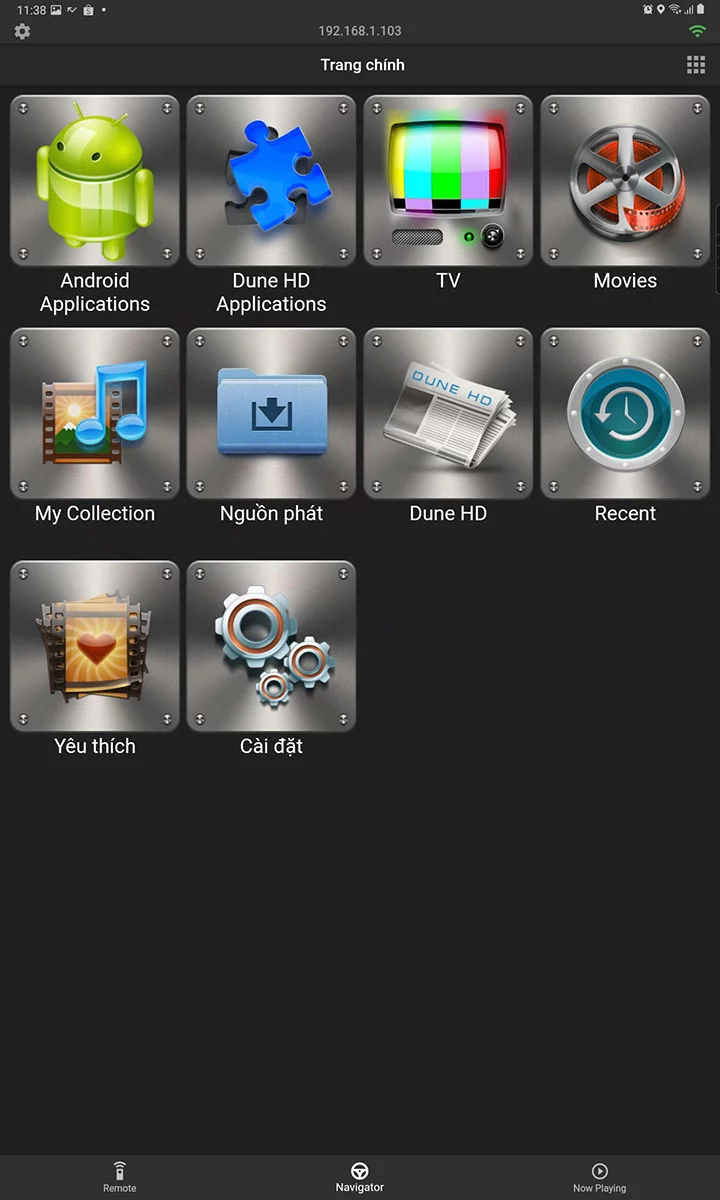Switch to the Now Playing tab
This screenshot has height=1200, width=720.
click(600, 1177)
